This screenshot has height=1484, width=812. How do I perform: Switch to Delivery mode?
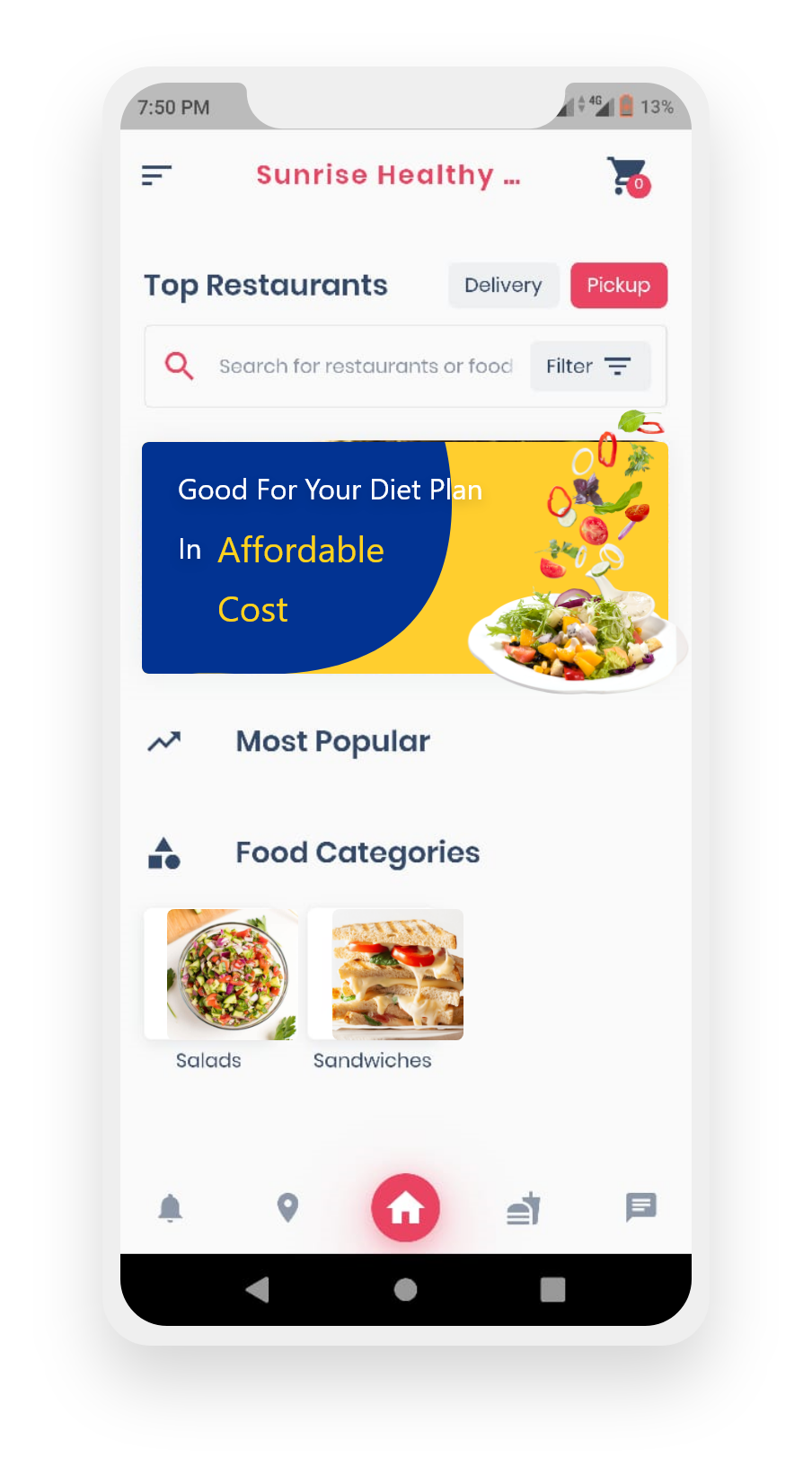503,286
